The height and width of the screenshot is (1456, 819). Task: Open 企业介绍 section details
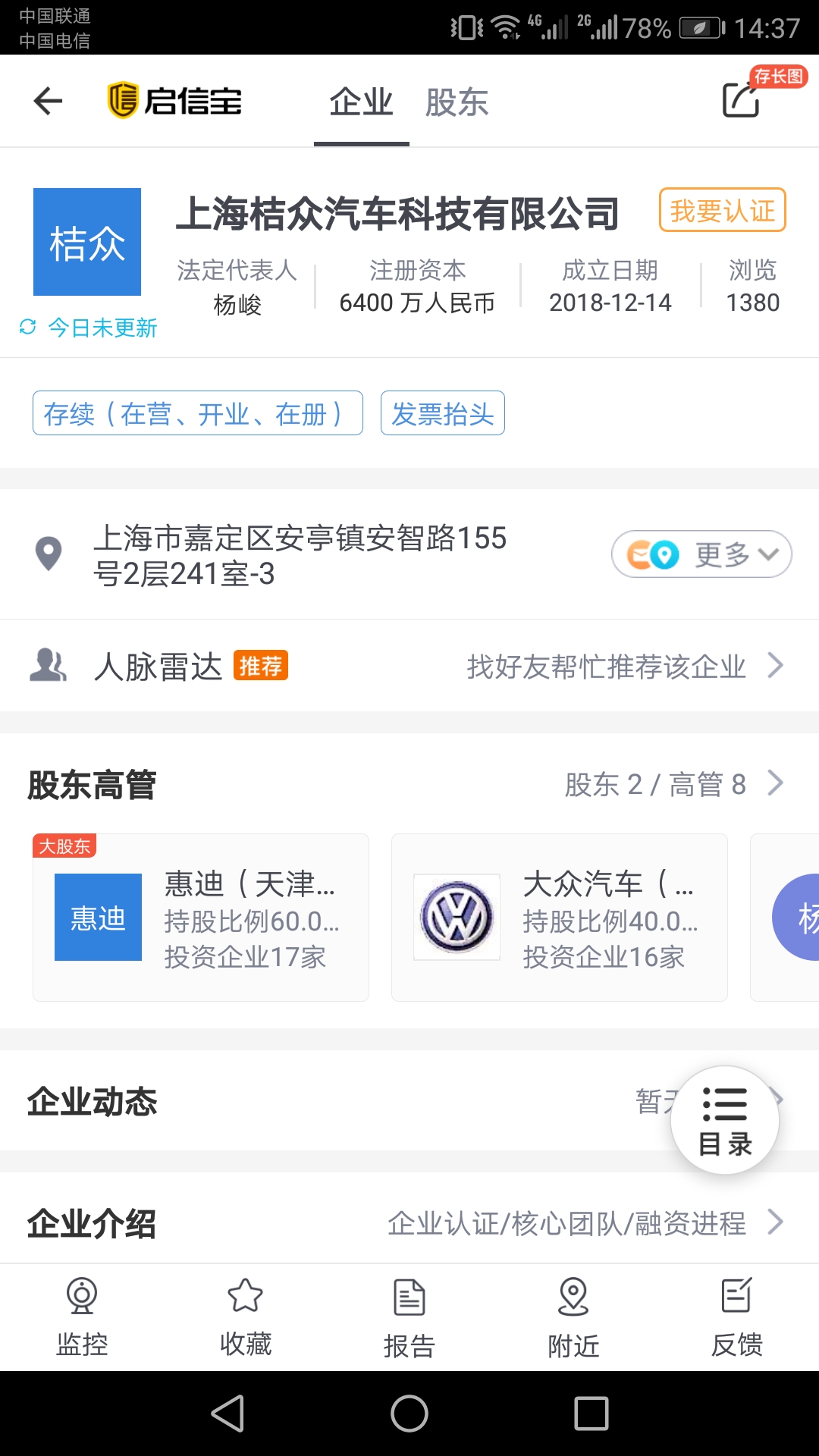[x=409, y=1223]
